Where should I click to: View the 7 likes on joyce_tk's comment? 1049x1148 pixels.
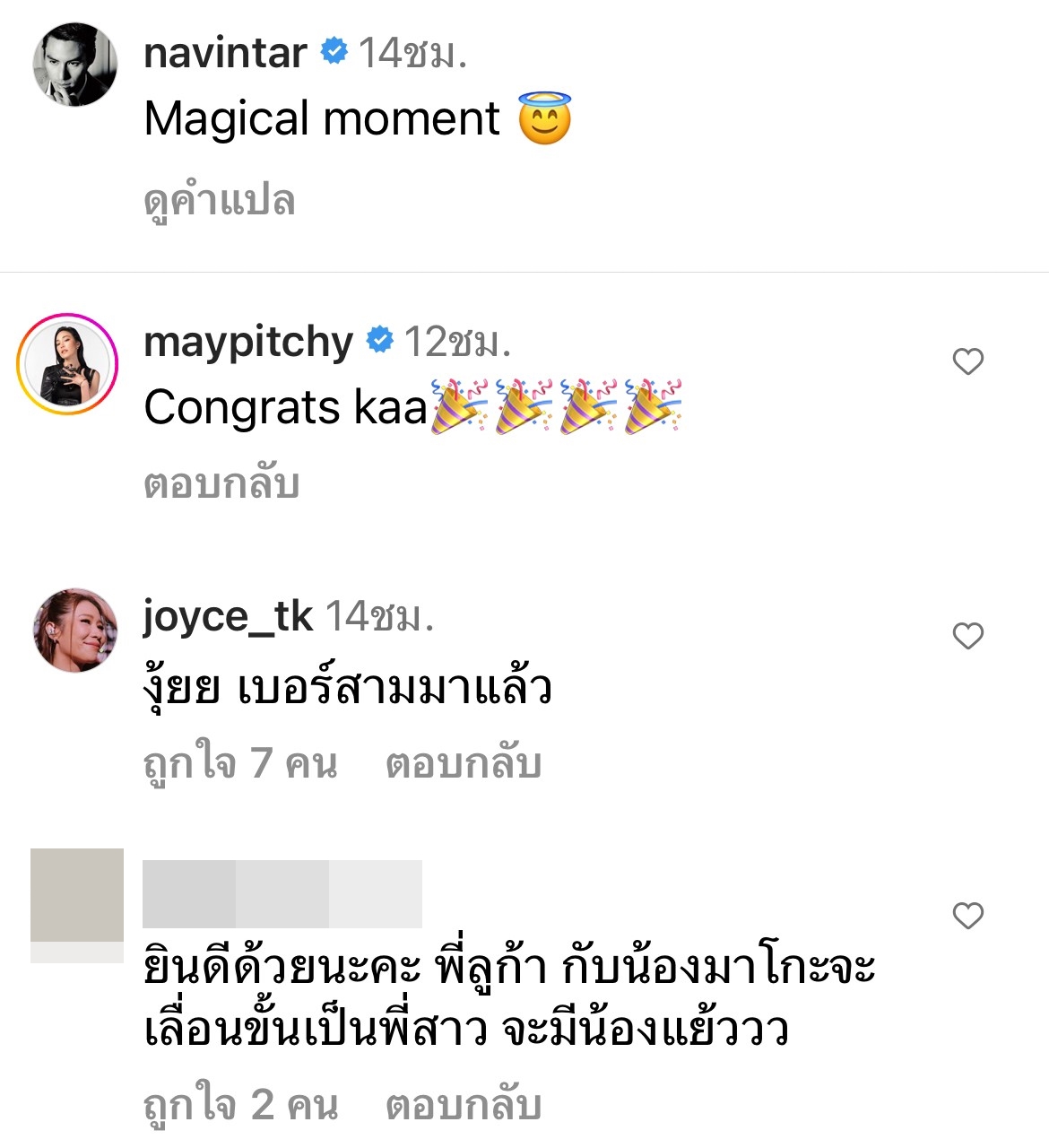tap(240, 763)
